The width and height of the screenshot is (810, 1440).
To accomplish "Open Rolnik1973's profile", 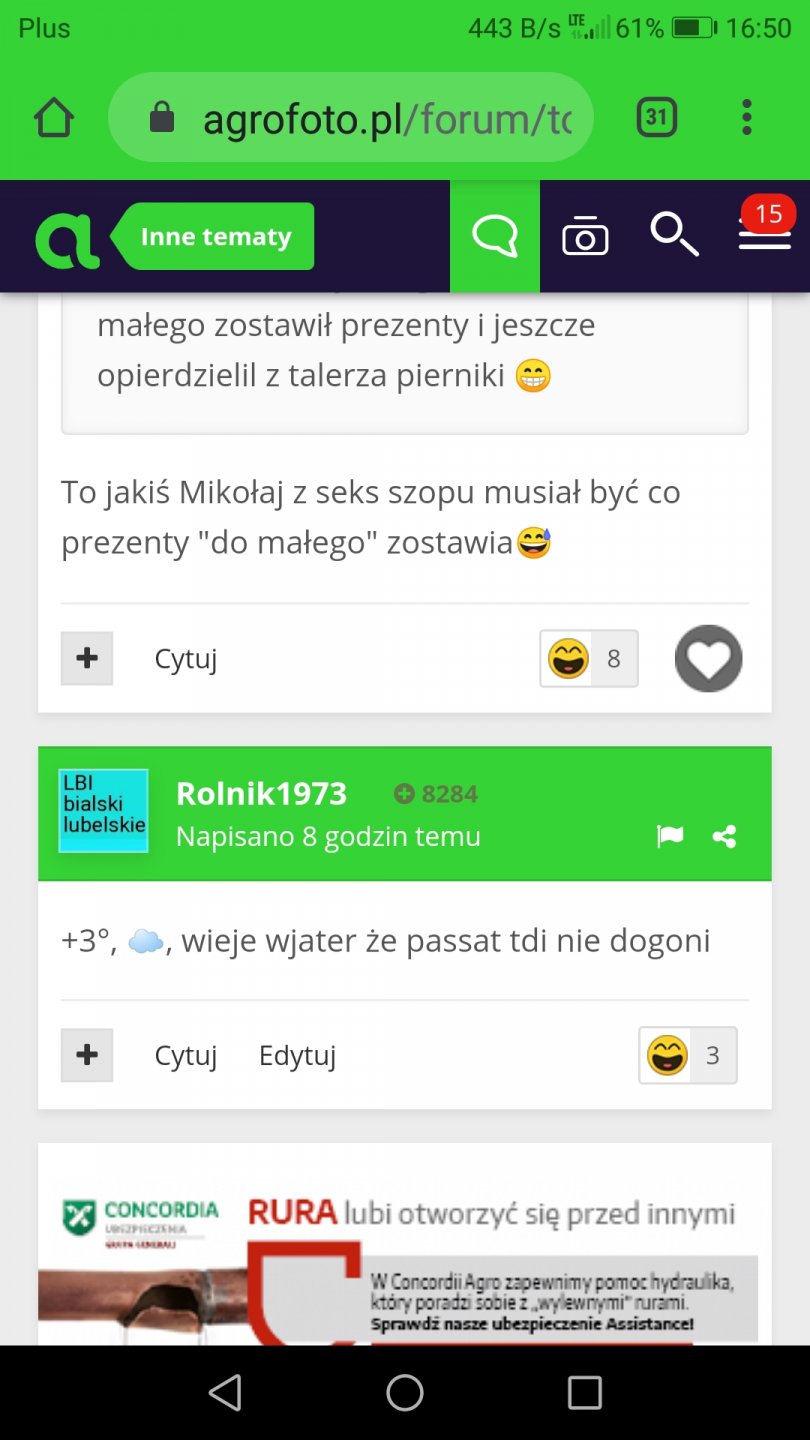I will [261, 794].
